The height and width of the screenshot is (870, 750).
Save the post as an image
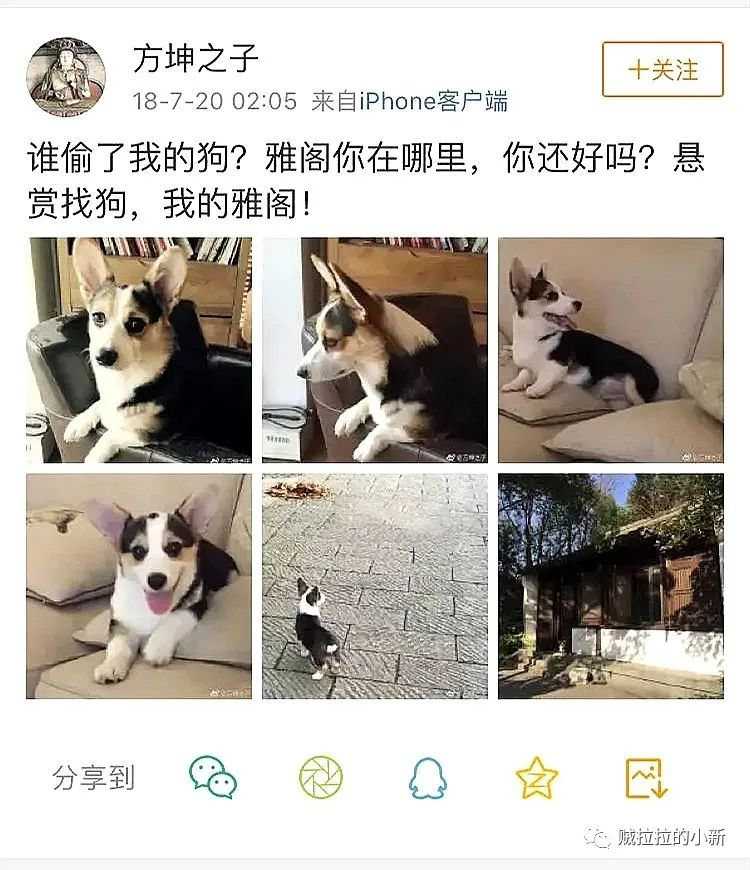(x=646, y=777)
